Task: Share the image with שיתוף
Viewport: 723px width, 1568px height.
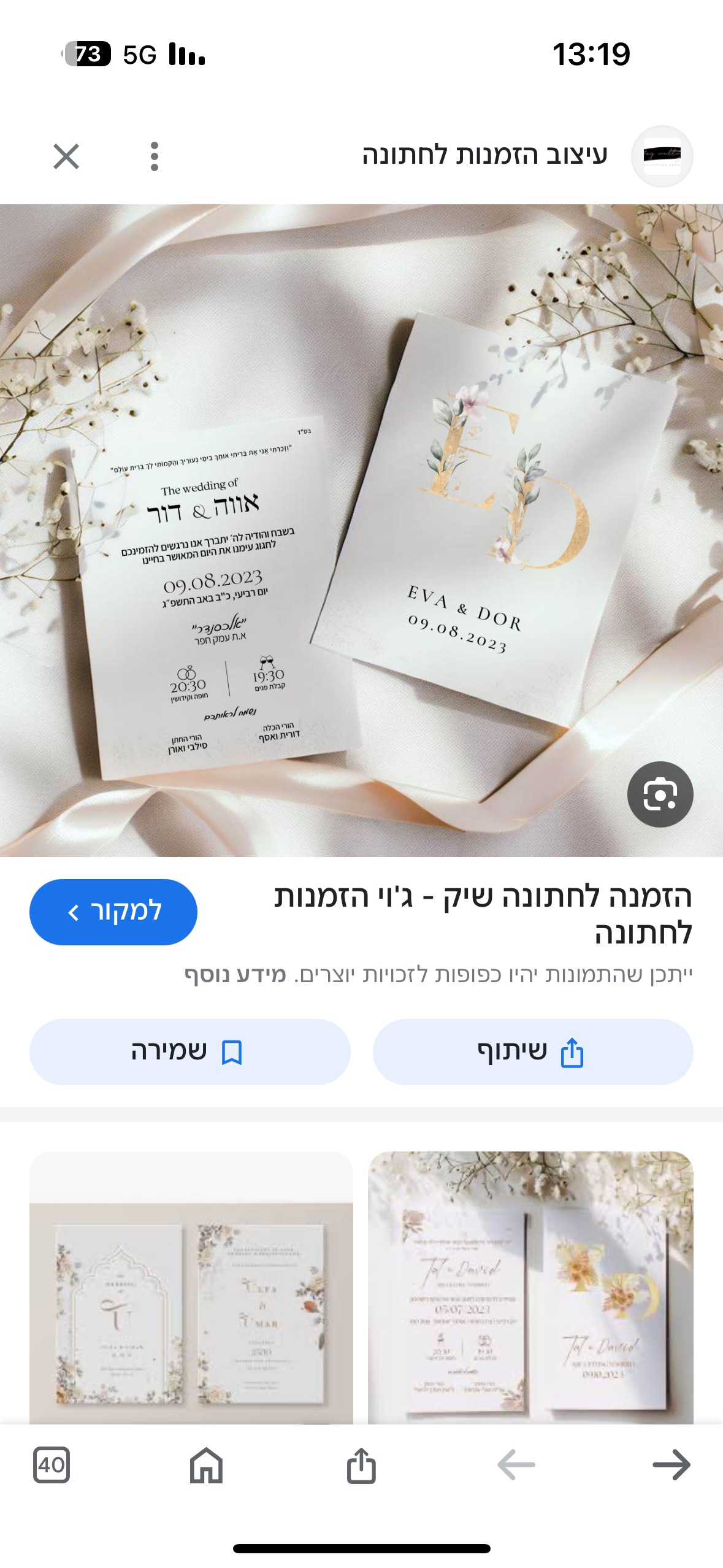Action: (533, 1051)
